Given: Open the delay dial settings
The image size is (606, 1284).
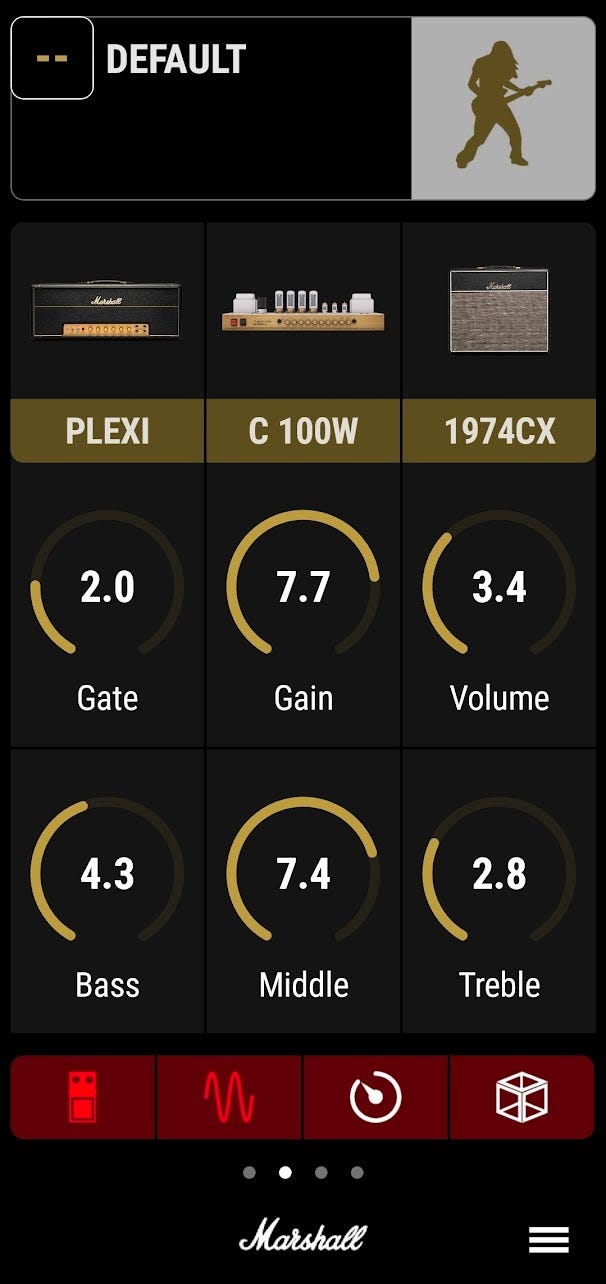Looking at the screenshot, I should click(376, 1097).
